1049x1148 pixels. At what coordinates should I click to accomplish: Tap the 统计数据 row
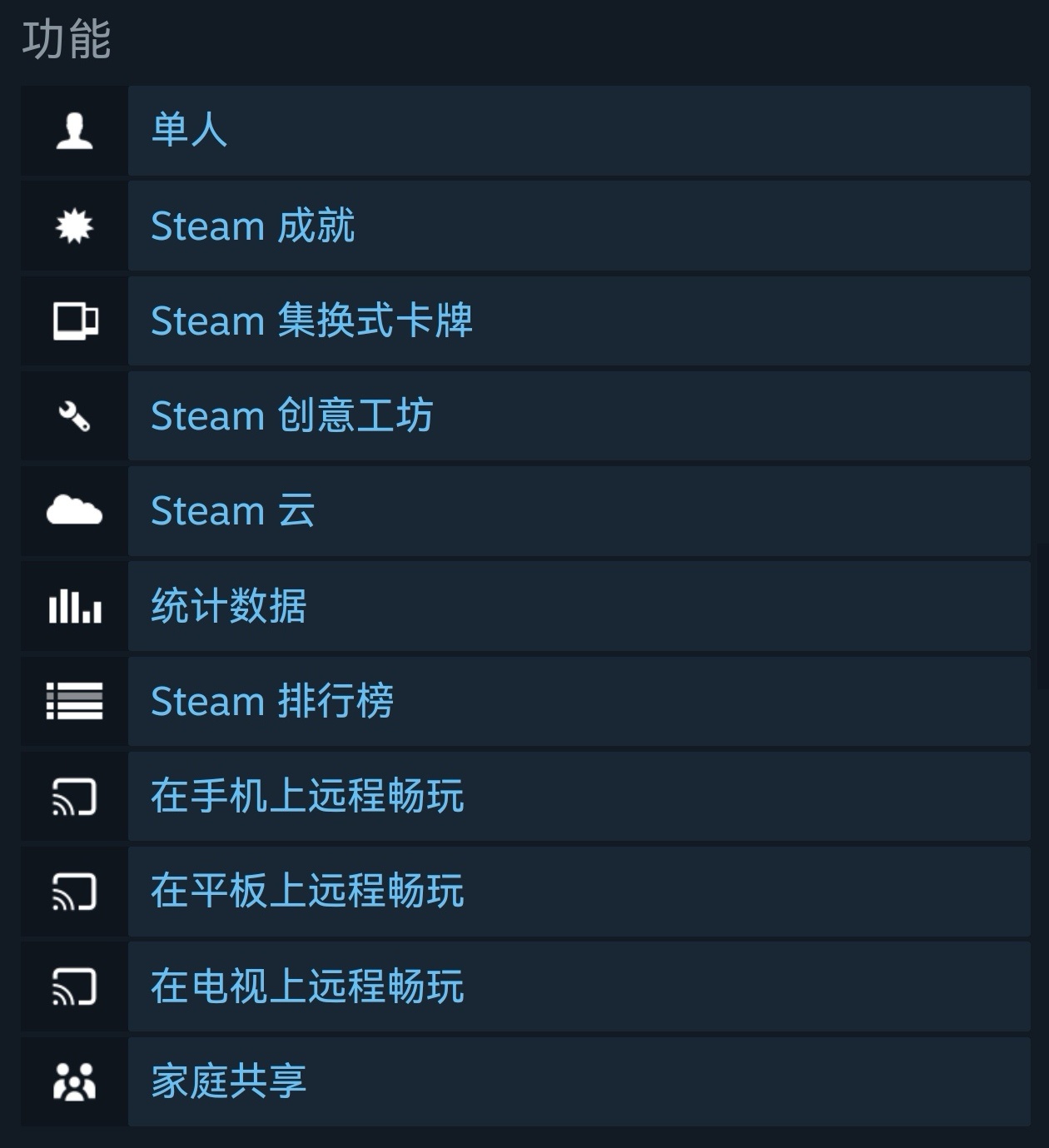(x=228, y=605)
